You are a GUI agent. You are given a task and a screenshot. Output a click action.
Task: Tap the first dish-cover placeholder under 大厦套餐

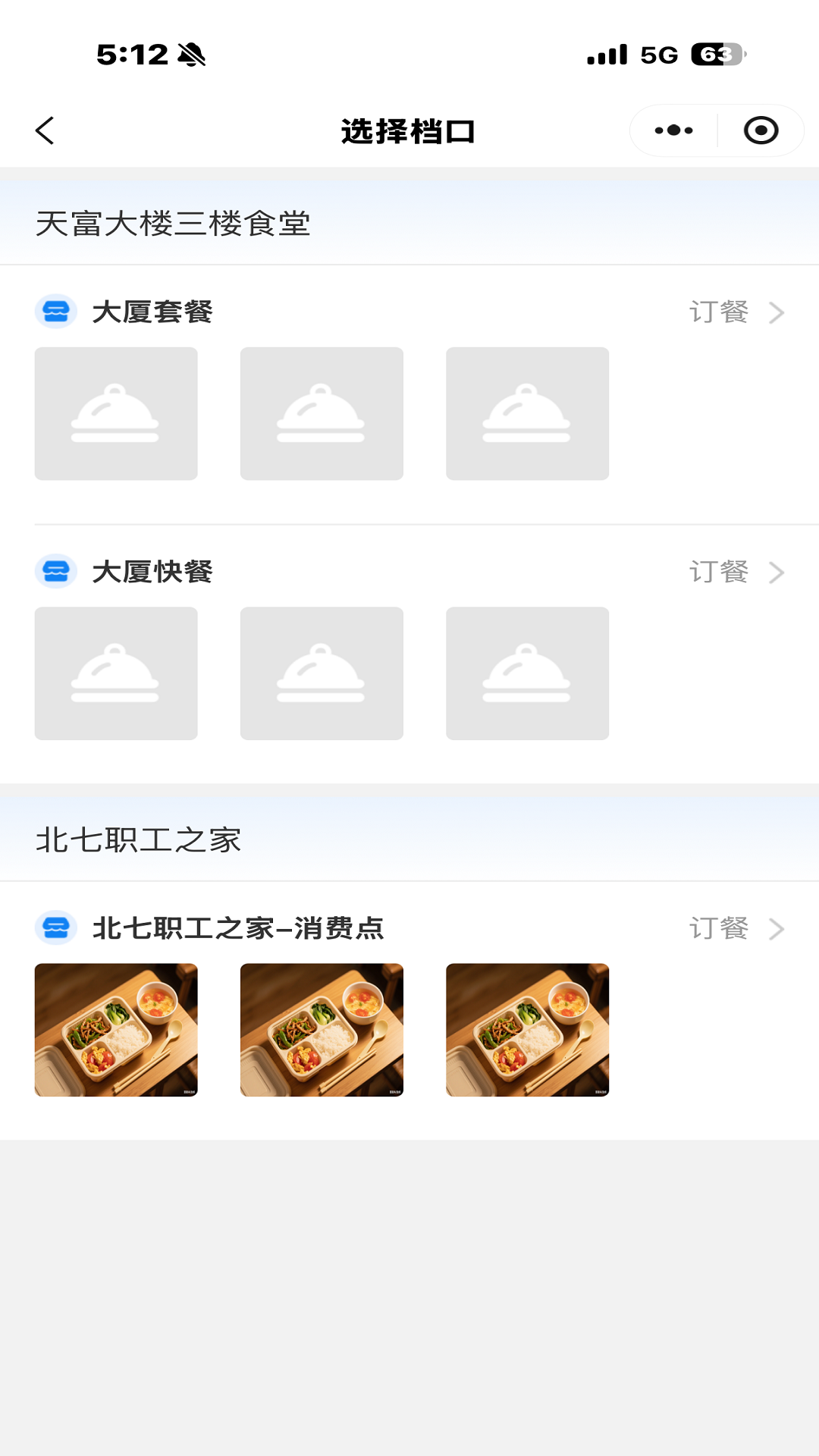click(115, 413)
